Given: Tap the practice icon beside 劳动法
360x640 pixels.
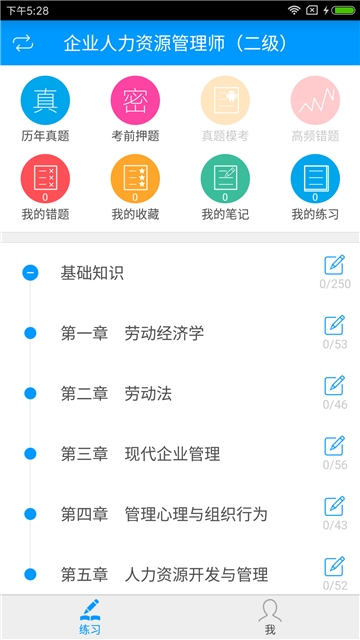Looking at the screenshot, I should [335, 386].
